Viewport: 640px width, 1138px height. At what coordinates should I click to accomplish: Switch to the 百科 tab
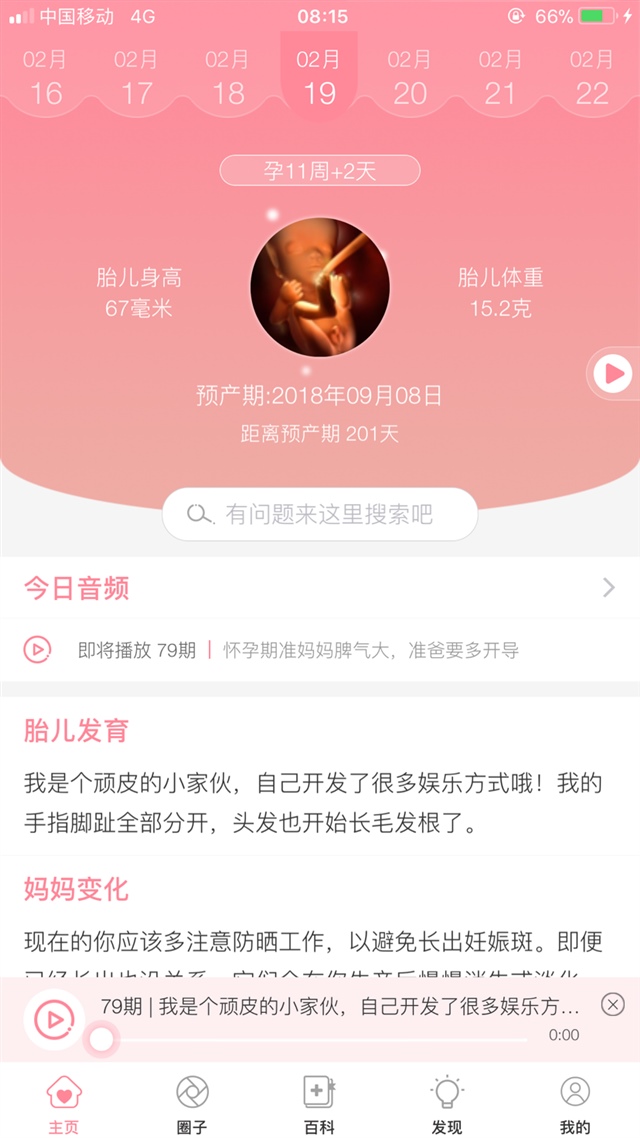[319, 1104]
